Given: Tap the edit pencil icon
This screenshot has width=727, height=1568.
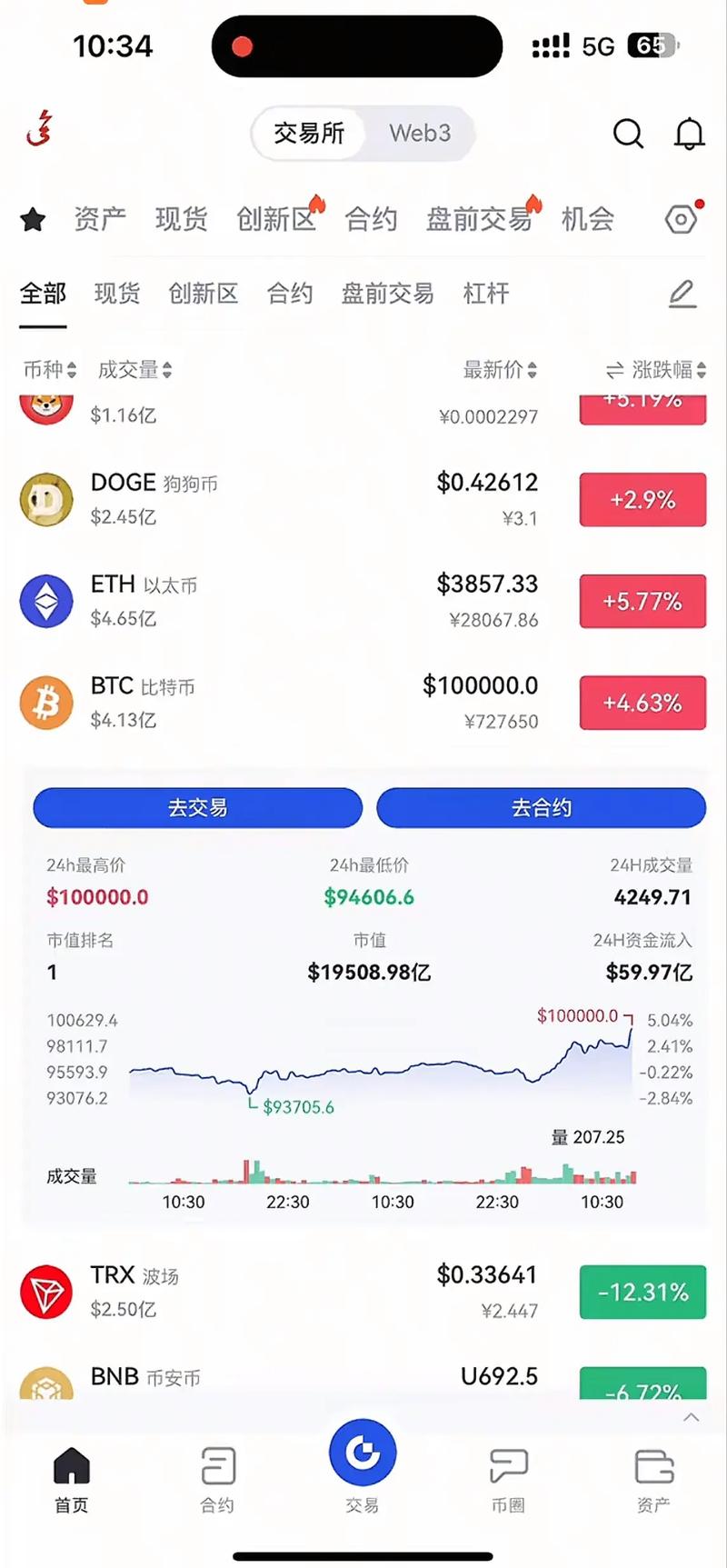Looking at the screenshot, I should (x=682, y=294).
